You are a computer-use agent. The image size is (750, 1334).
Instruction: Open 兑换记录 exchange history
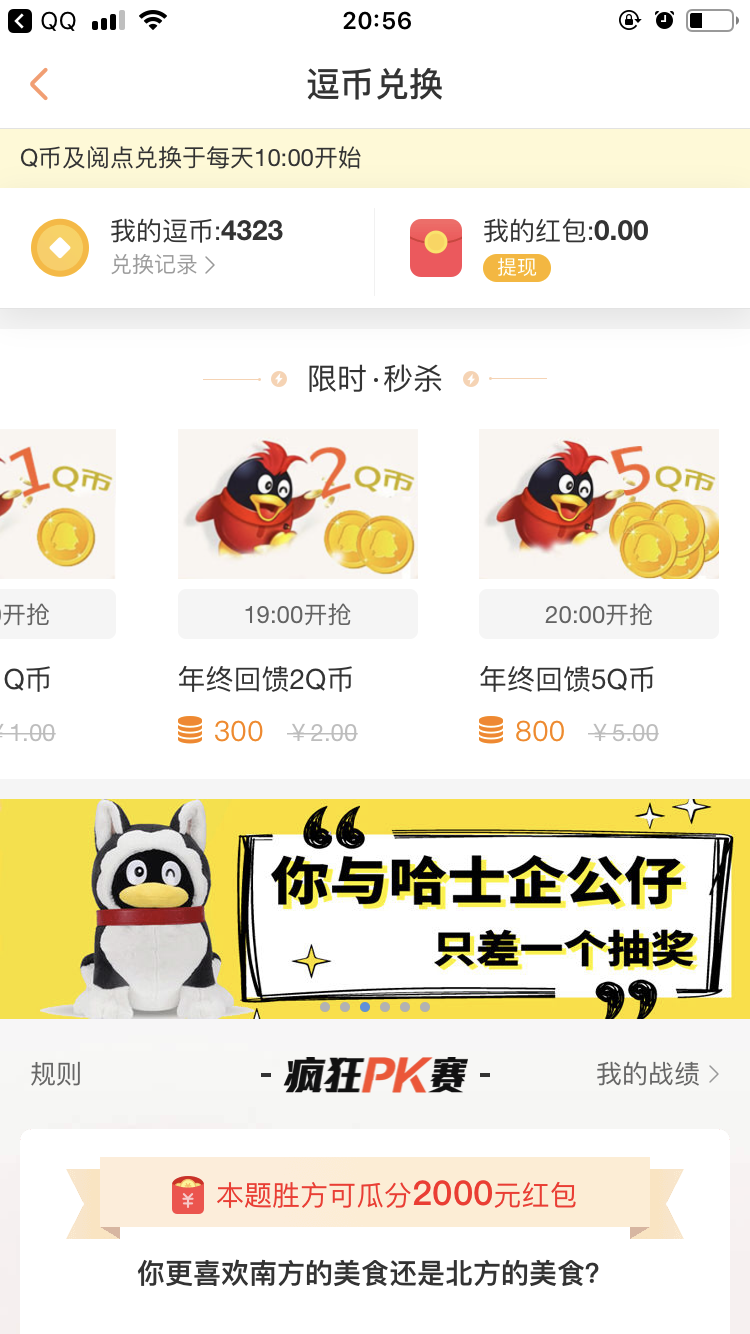click(x=163, y=265)
